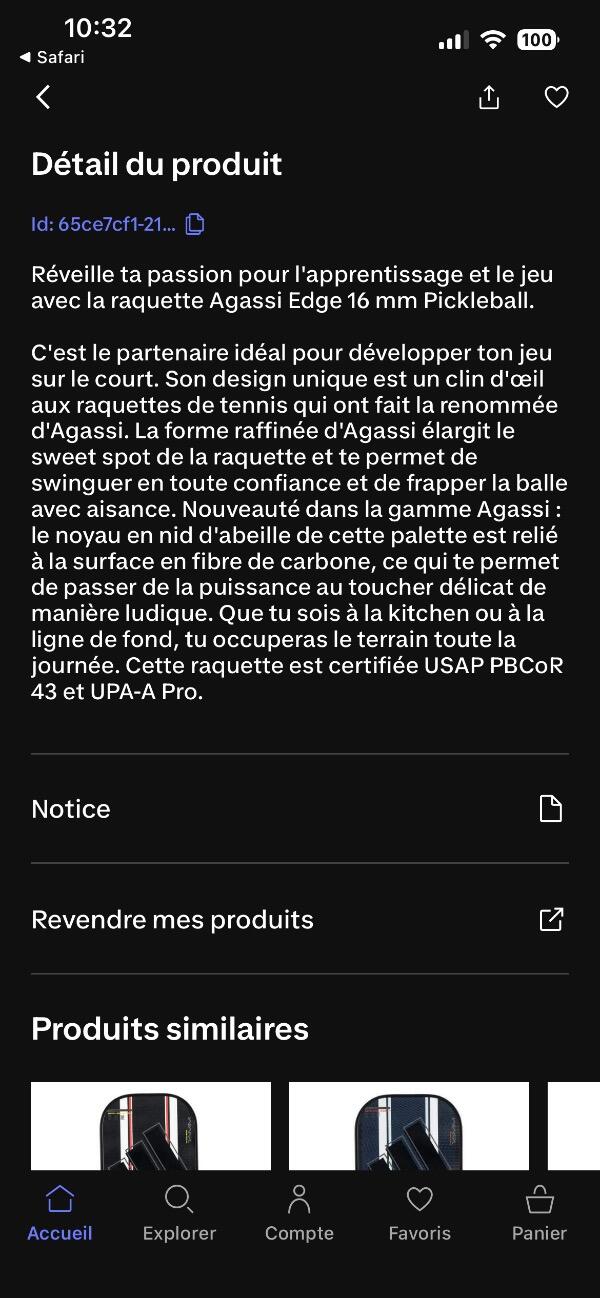600x1298 pixels.
Task: Copy the product Id
Action: pyautogui.click(x=195, y=224)
